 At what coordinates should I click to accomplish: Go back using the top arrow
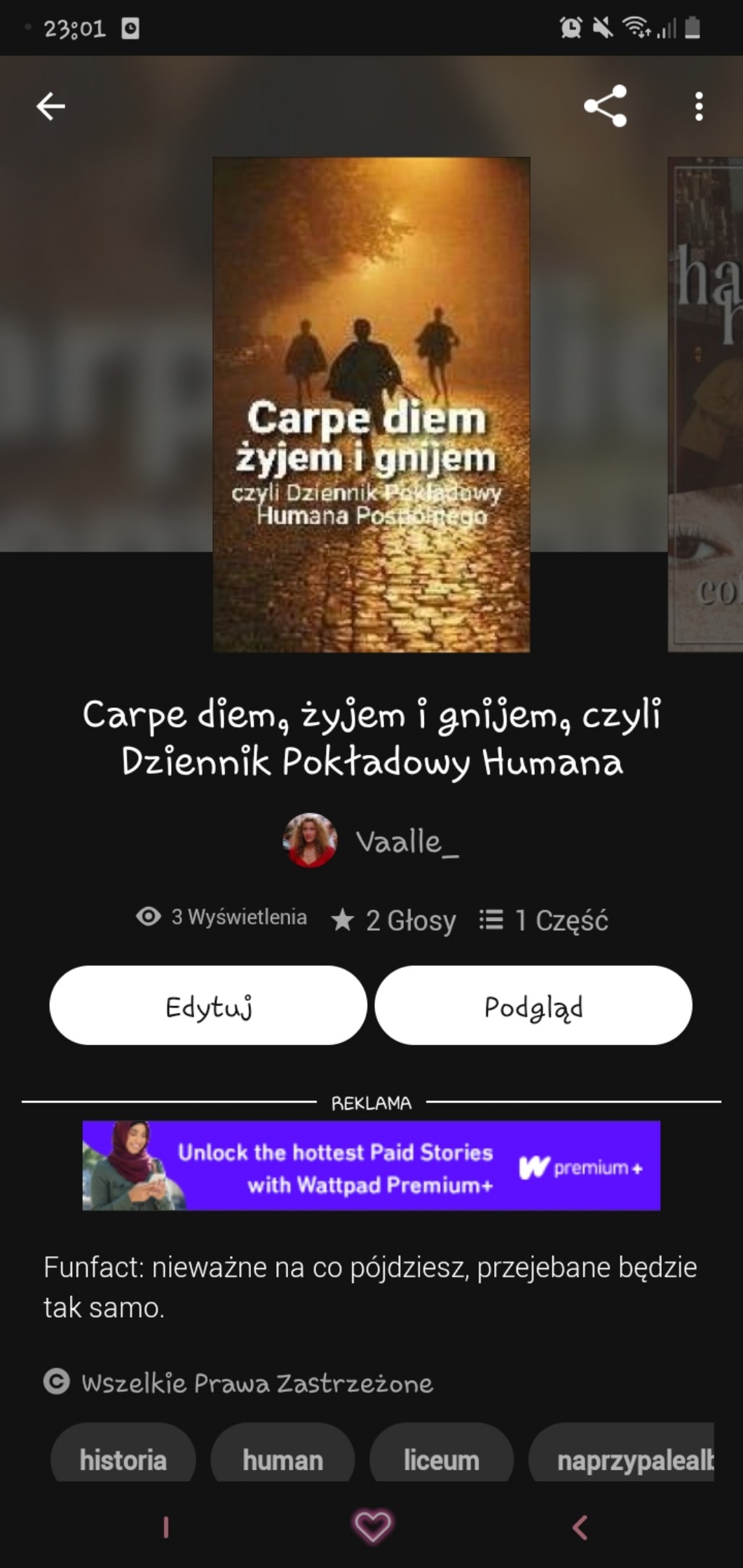pos(50,107)
